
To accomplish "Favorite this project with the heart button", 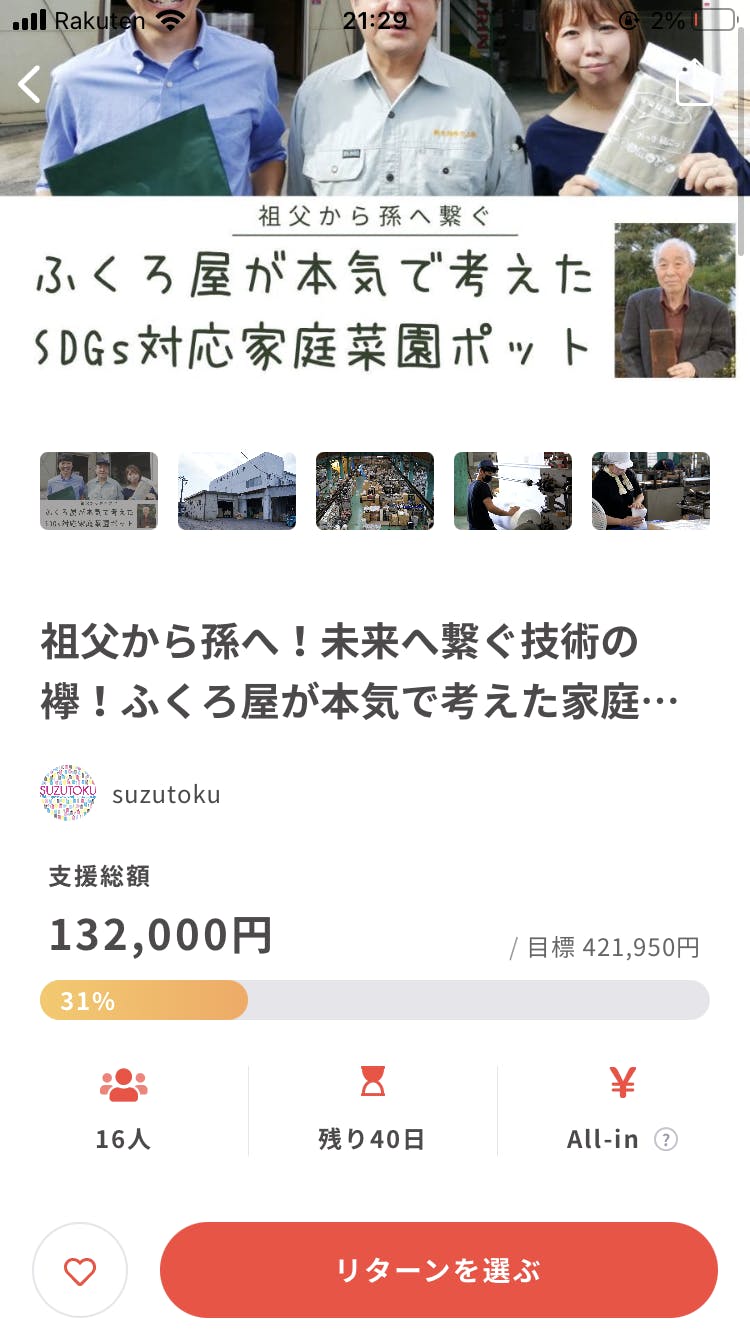I will tap(80, 1270).
